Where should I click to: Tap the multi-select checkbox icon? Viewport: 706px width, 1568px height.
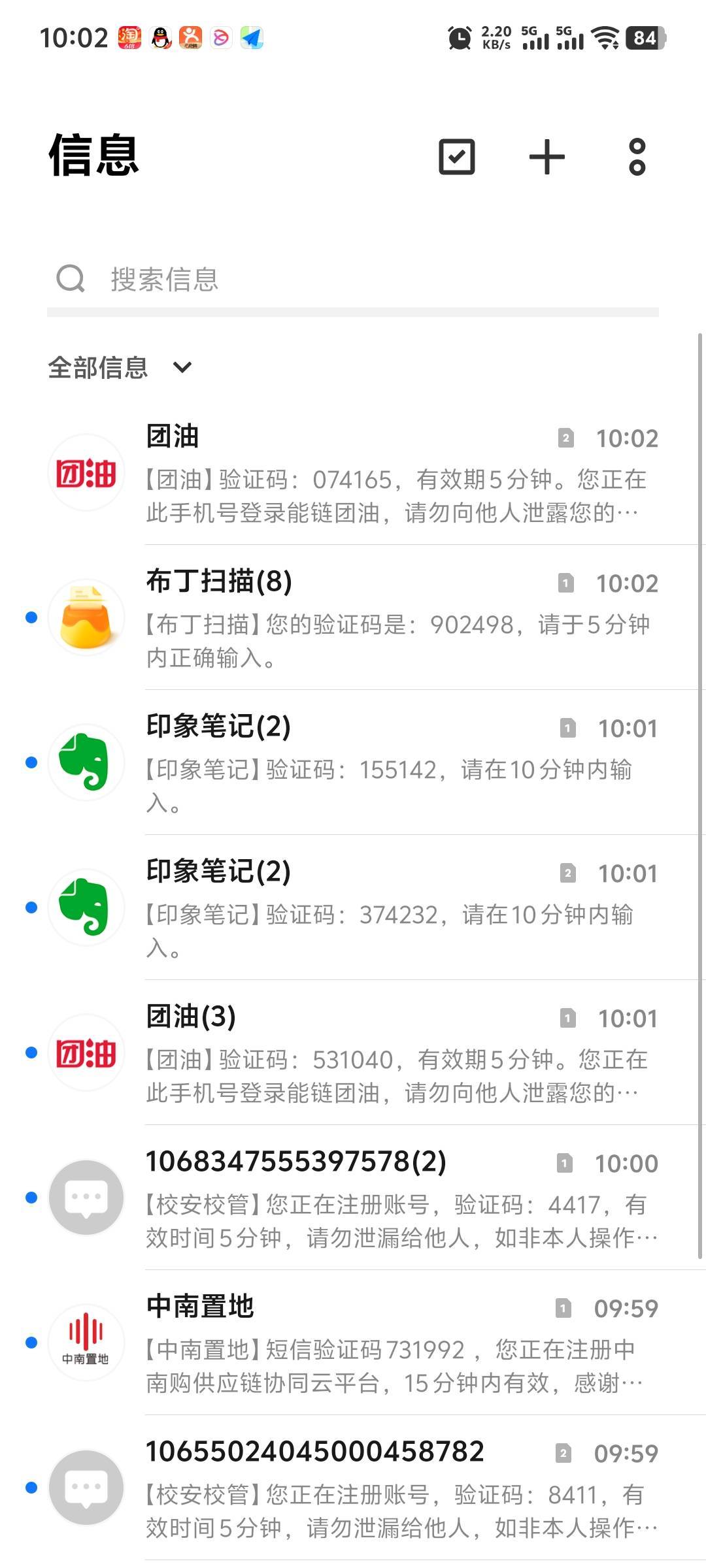[x=456, y=157]
